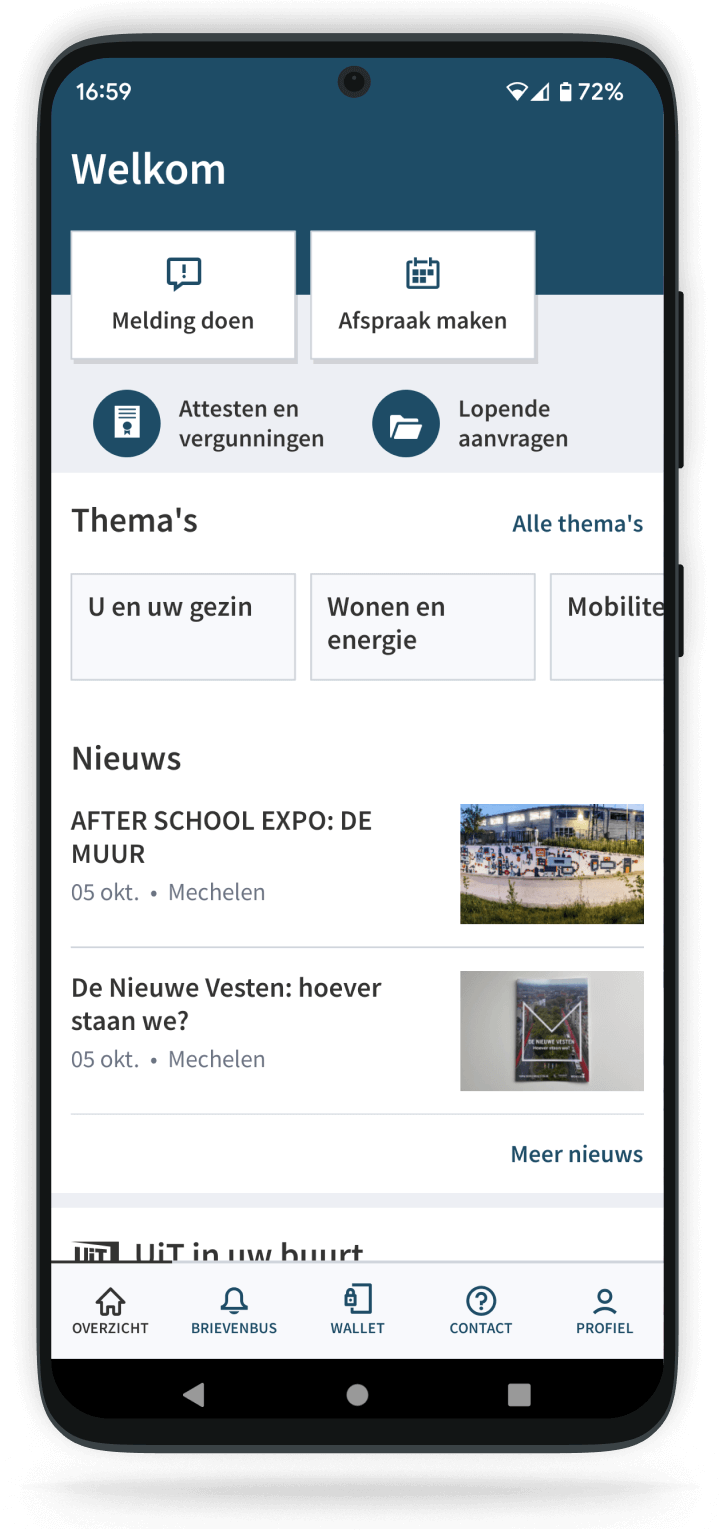Switch to the Overzicht tab
This screenshot has width=720, height=1530.
tap(110, 1311)
